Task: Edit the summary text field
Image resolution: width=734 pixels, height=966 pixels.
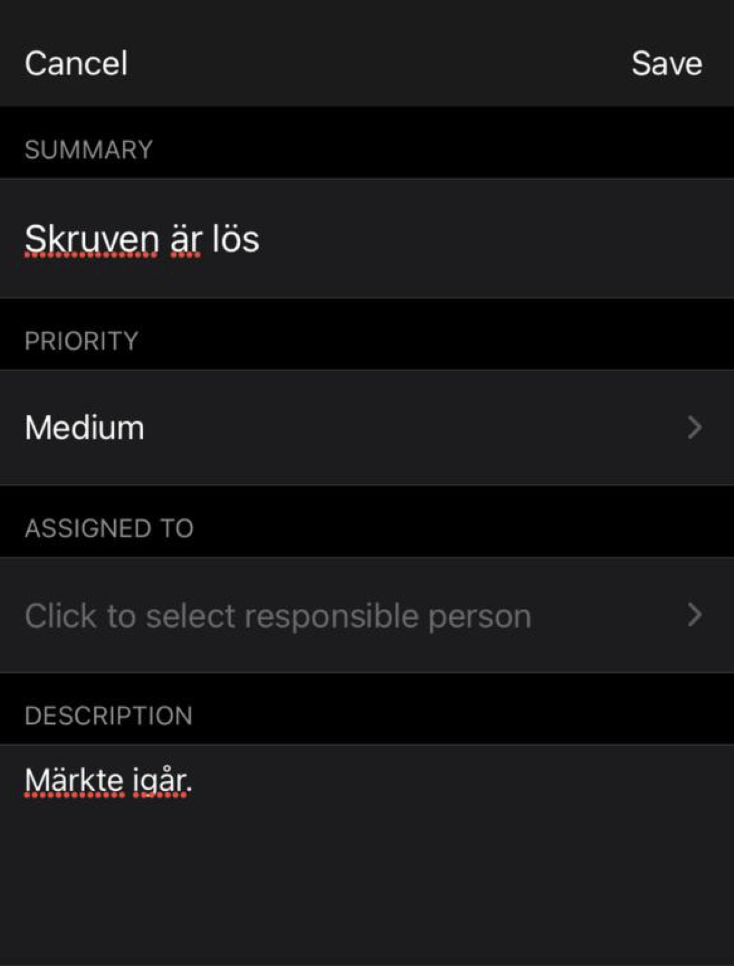Action: click(366, 239)
